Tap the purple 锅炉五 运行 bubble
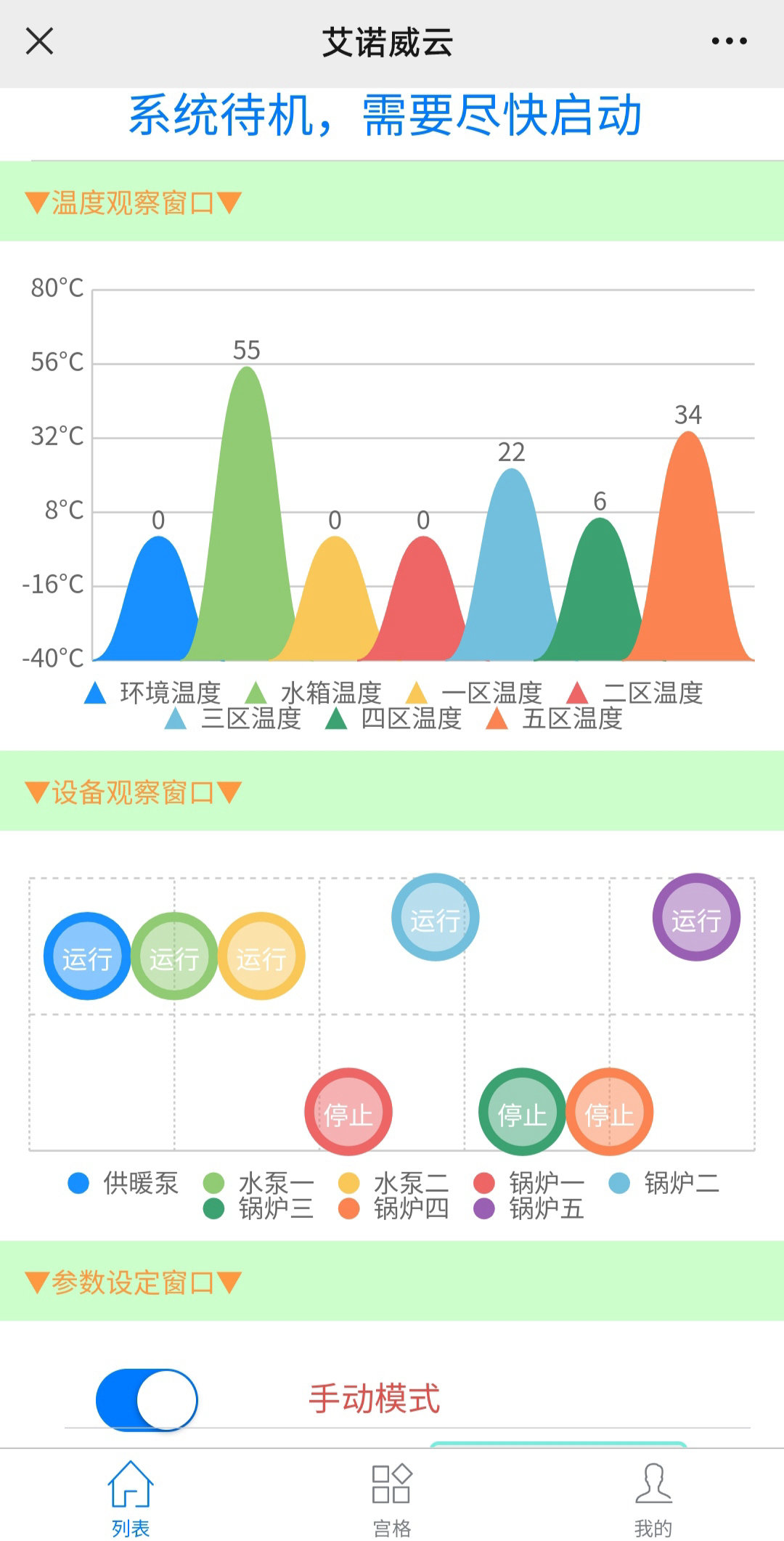The width and height of the screenshot is (784, 1541). (x=696, y=917)
